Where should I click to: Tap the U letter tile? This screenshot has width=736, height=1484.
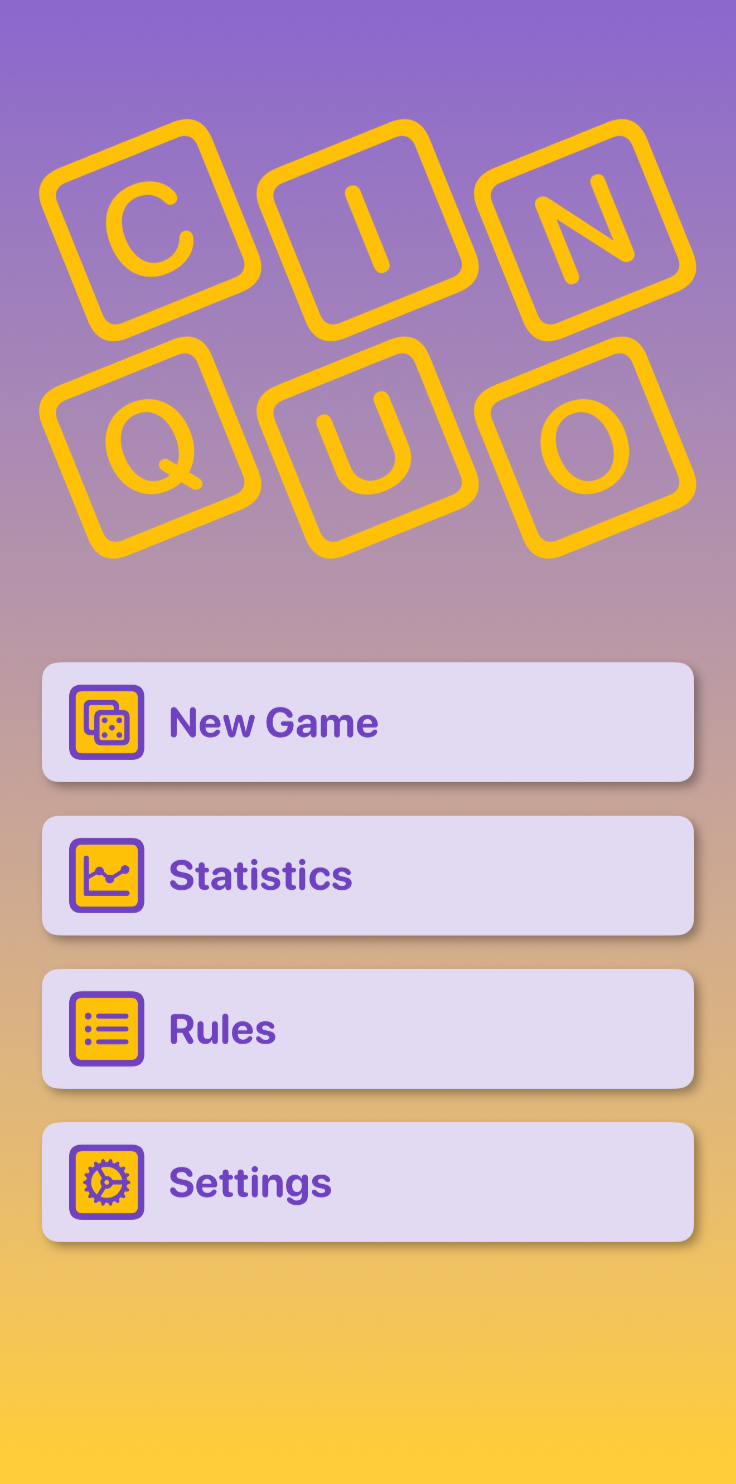[x=366, y=448]
